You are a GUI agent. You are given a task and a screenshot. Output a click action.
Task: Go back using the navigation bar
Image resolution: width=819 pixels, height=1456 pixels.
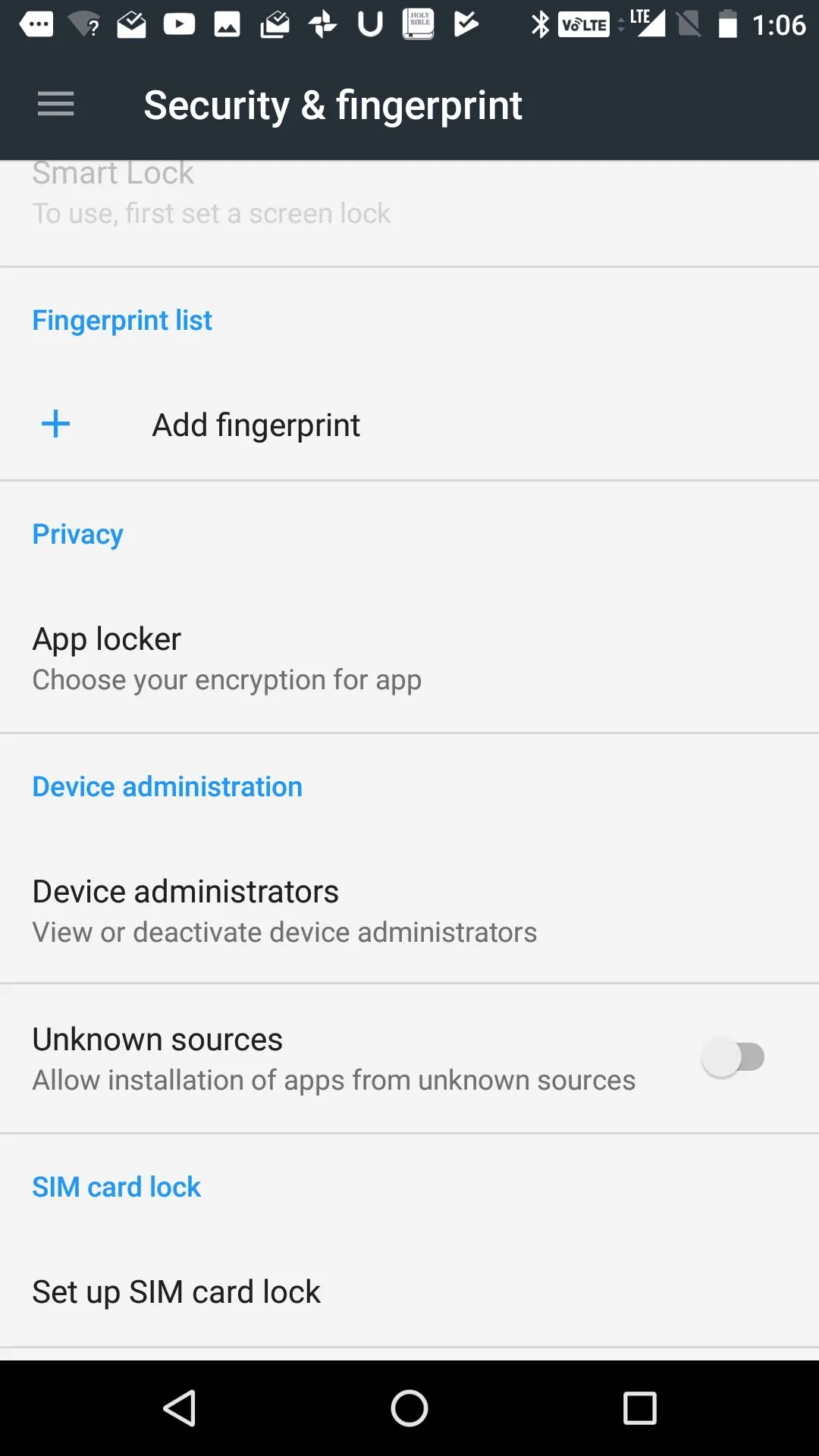pos(180,1408)
